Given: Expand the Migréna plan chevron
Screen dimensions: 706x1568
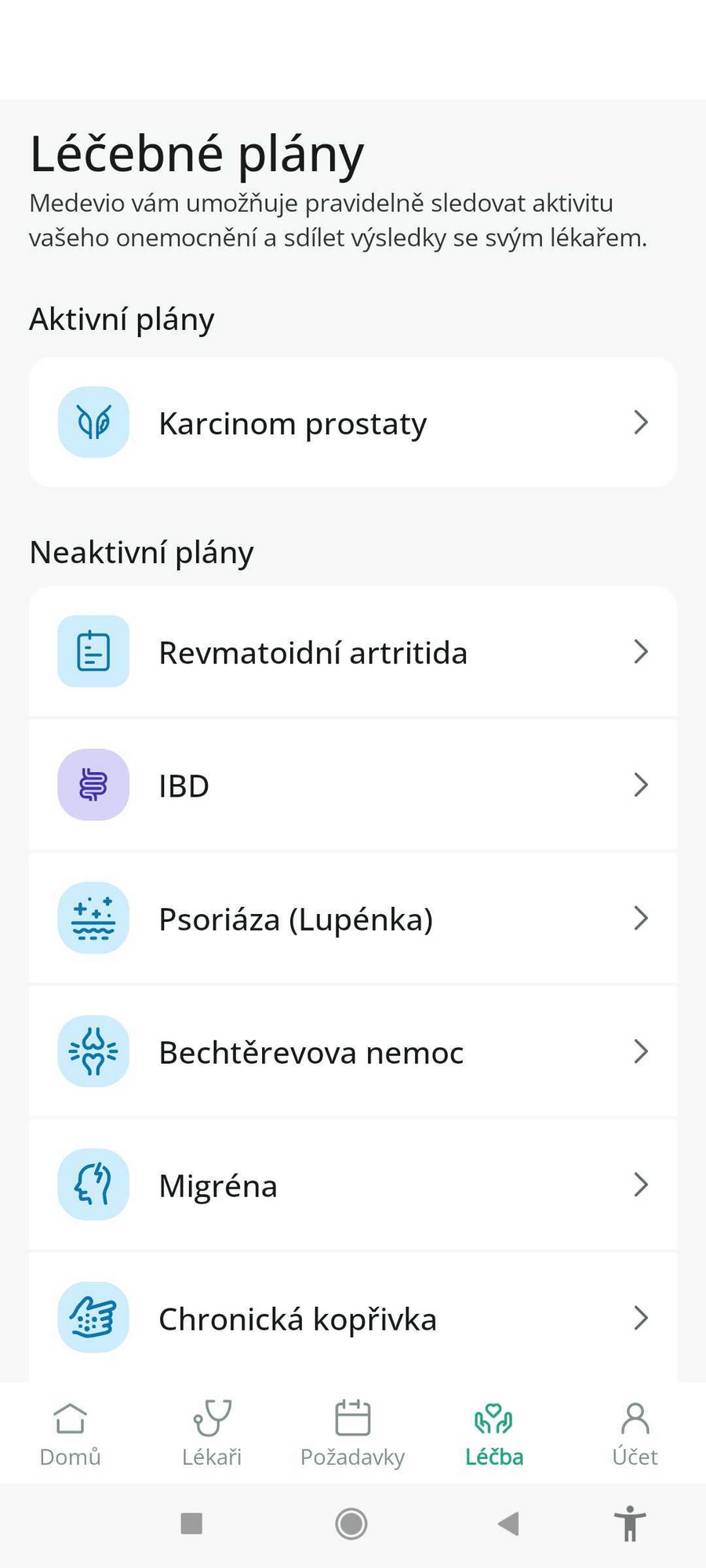Looking at the screenshot, I should point(642,1185).
